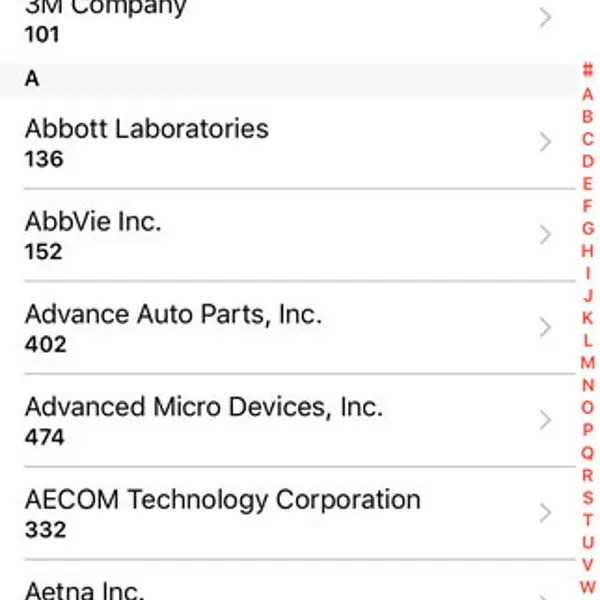The width and height of the screenshot is (600, 600).
Task: Jump to letter W in the index
Action: (588, 587)
